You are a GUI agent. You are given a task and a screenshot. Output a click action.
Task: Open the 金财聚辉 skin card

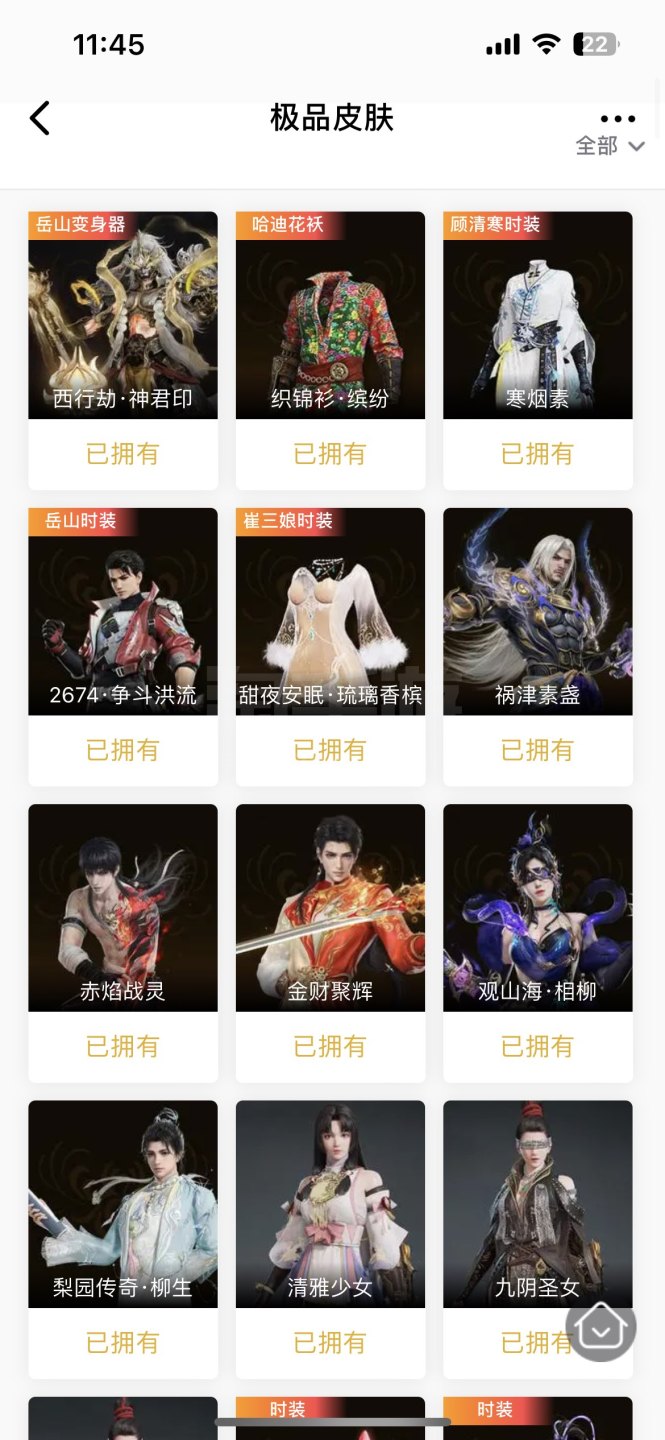(330, 907)
